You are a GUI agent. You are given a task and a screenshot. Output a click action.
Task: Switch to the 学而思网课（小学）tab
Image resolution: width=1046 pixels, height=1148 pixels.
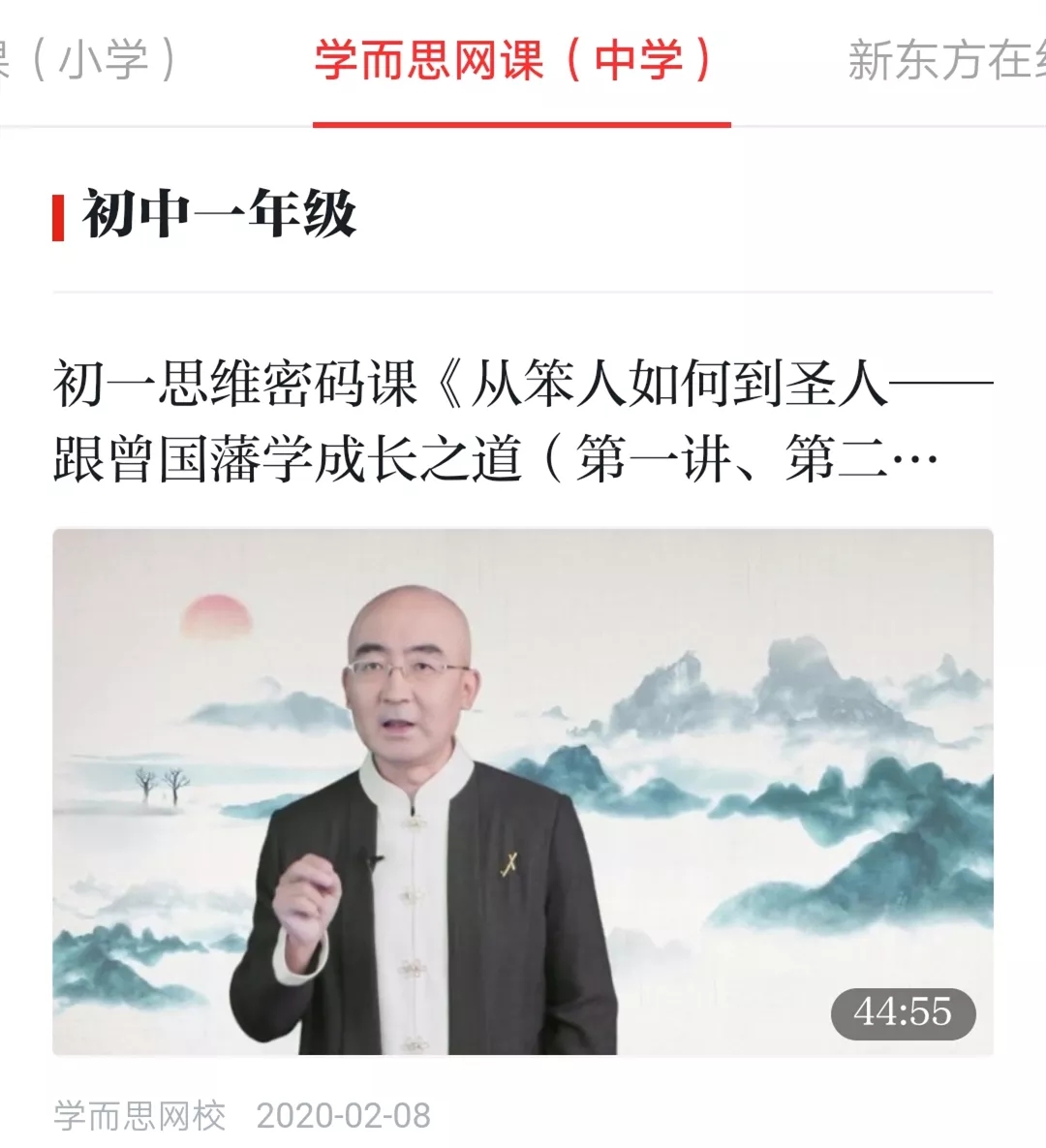coord(92,60)
